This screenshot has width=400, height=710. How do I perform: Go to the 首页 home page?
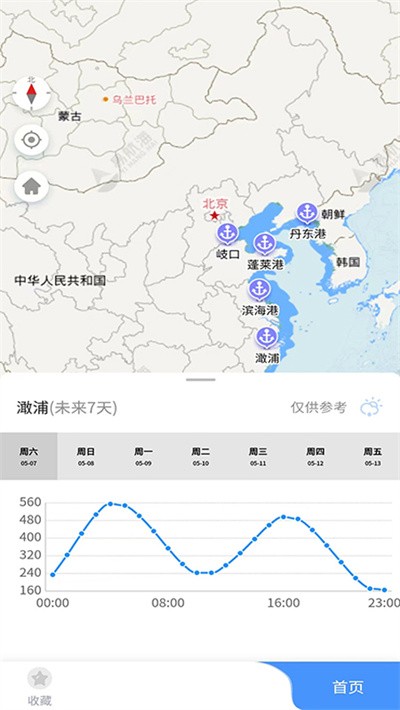click(348, 687)
